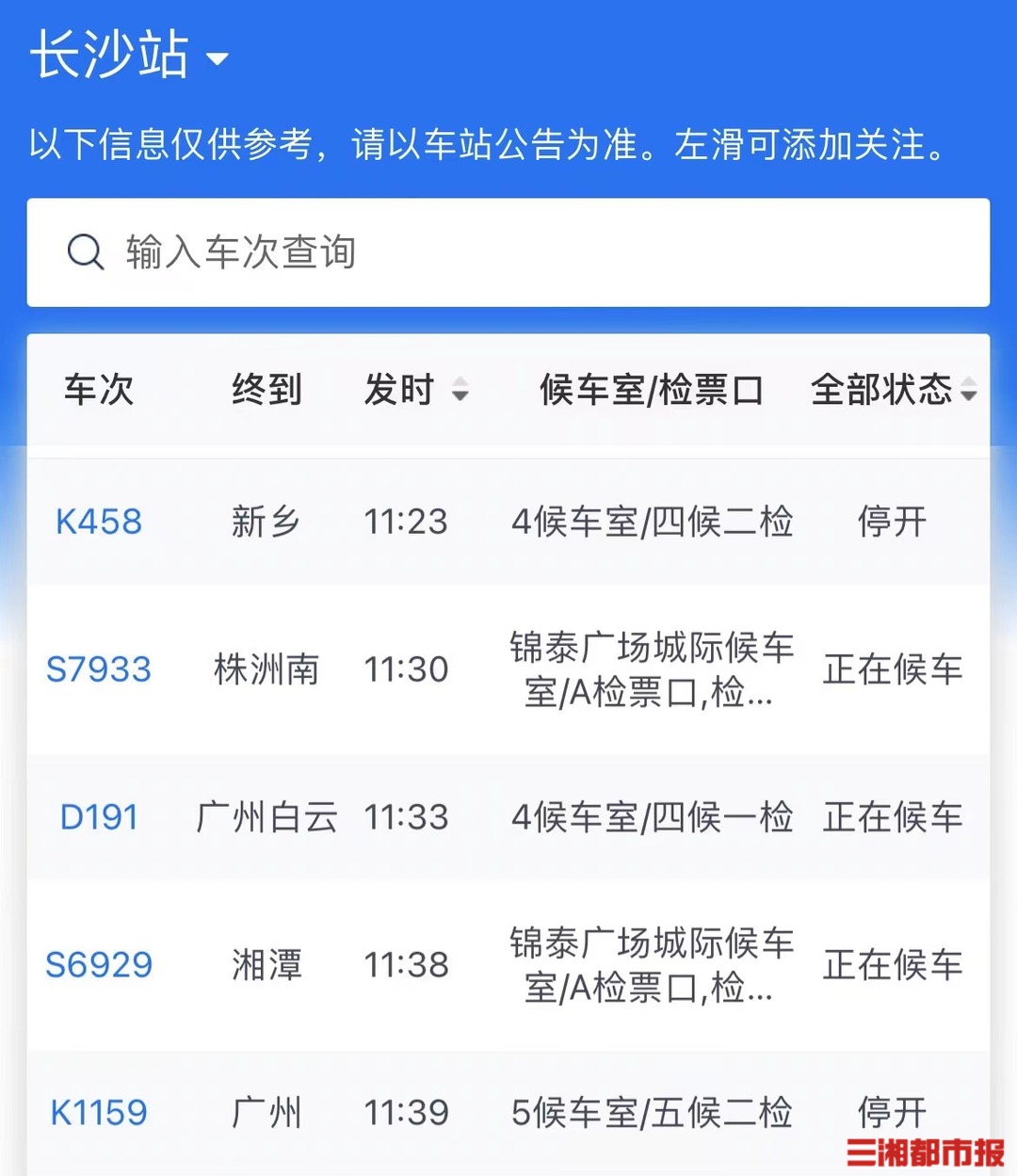
Task: Open train S6929 to 湘潭
Action: click(99, 965)
